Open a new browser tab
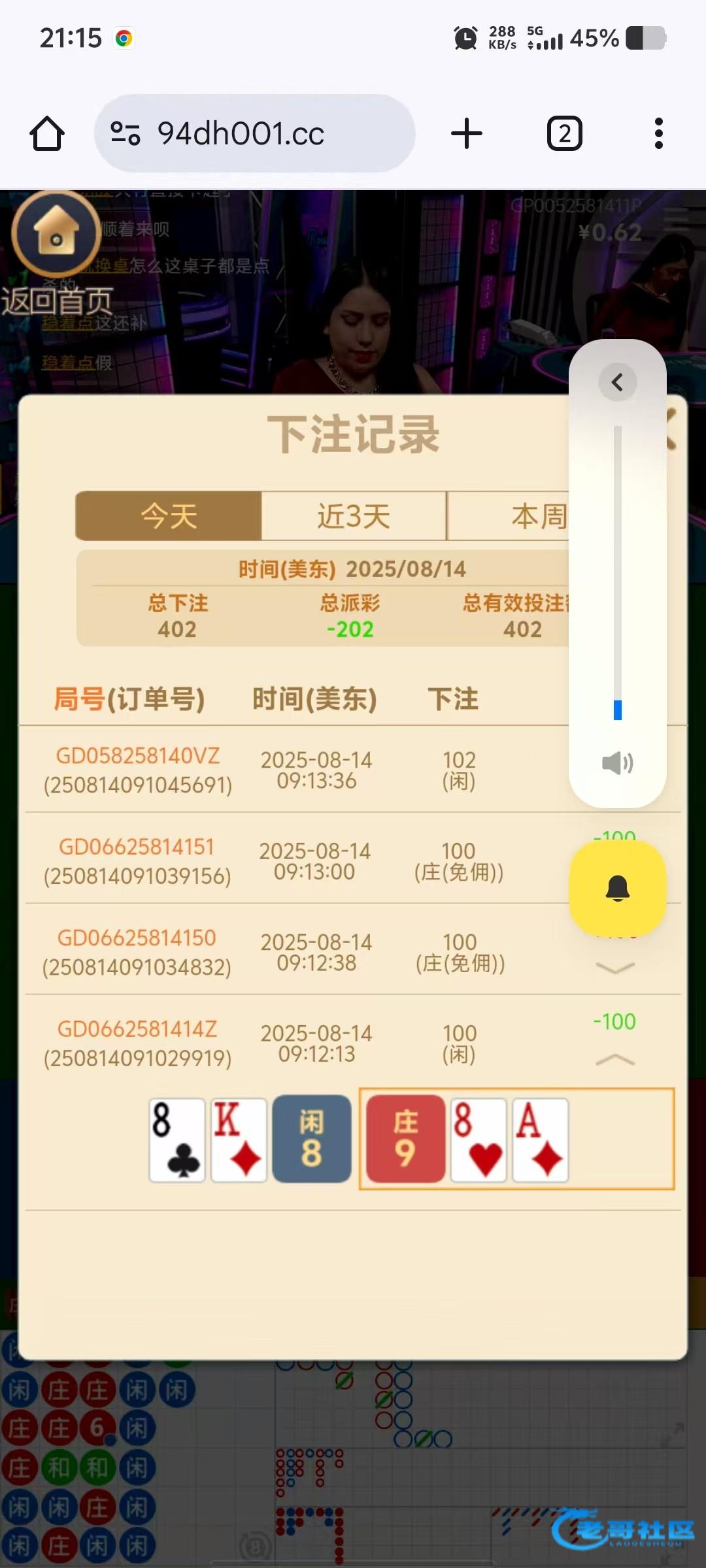The image size is (706, 1568). tap(467, 134)
